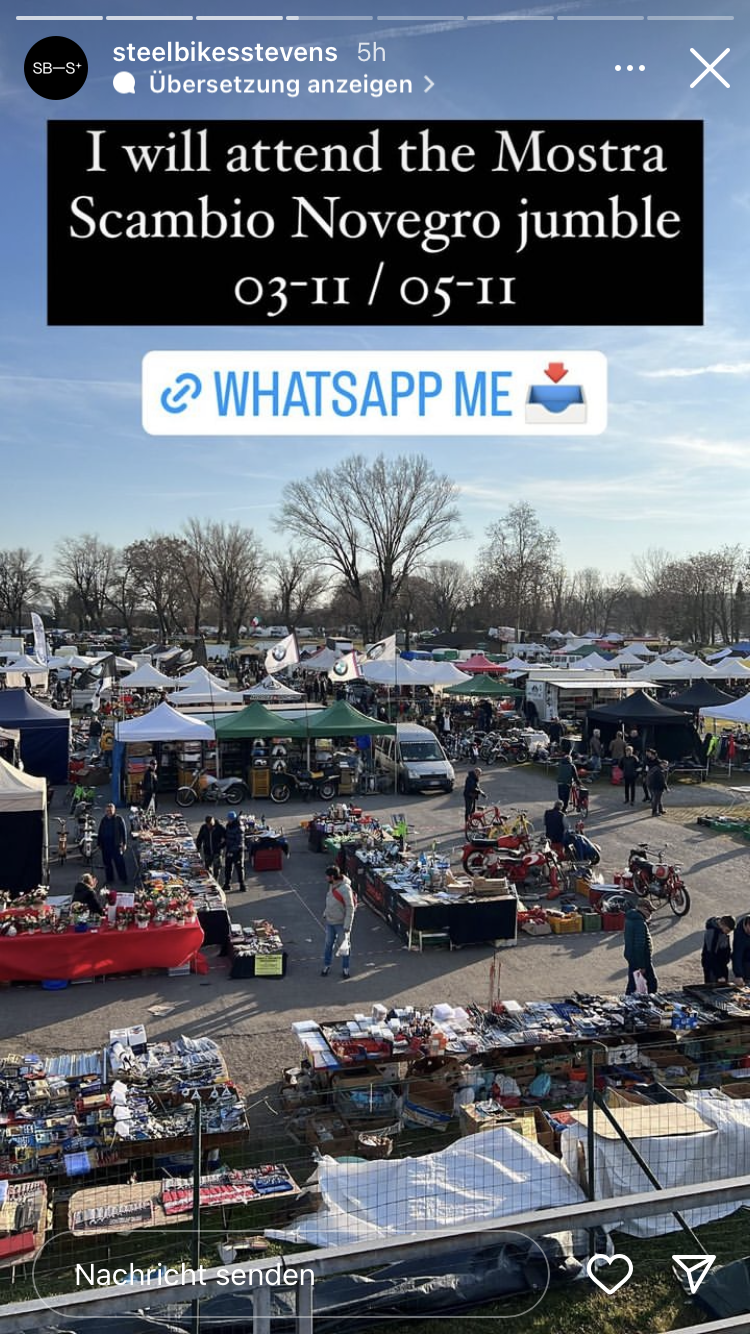The image size is (750, 1334).
Task: Show translation via Übersetzung anzeigen
Action: coord(280,84)
